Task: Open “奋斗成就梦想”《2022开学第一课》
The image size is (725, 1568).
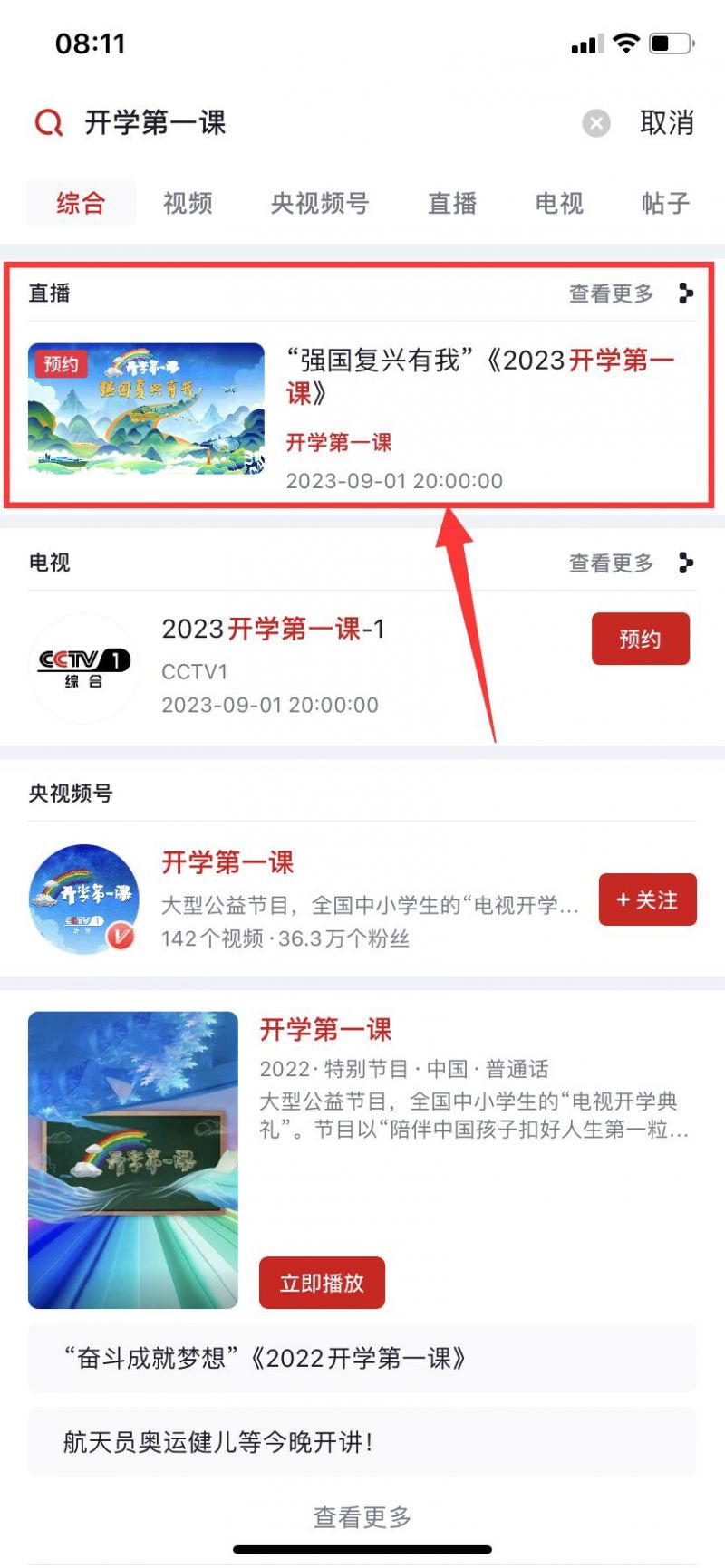Action: (362, 1358)
